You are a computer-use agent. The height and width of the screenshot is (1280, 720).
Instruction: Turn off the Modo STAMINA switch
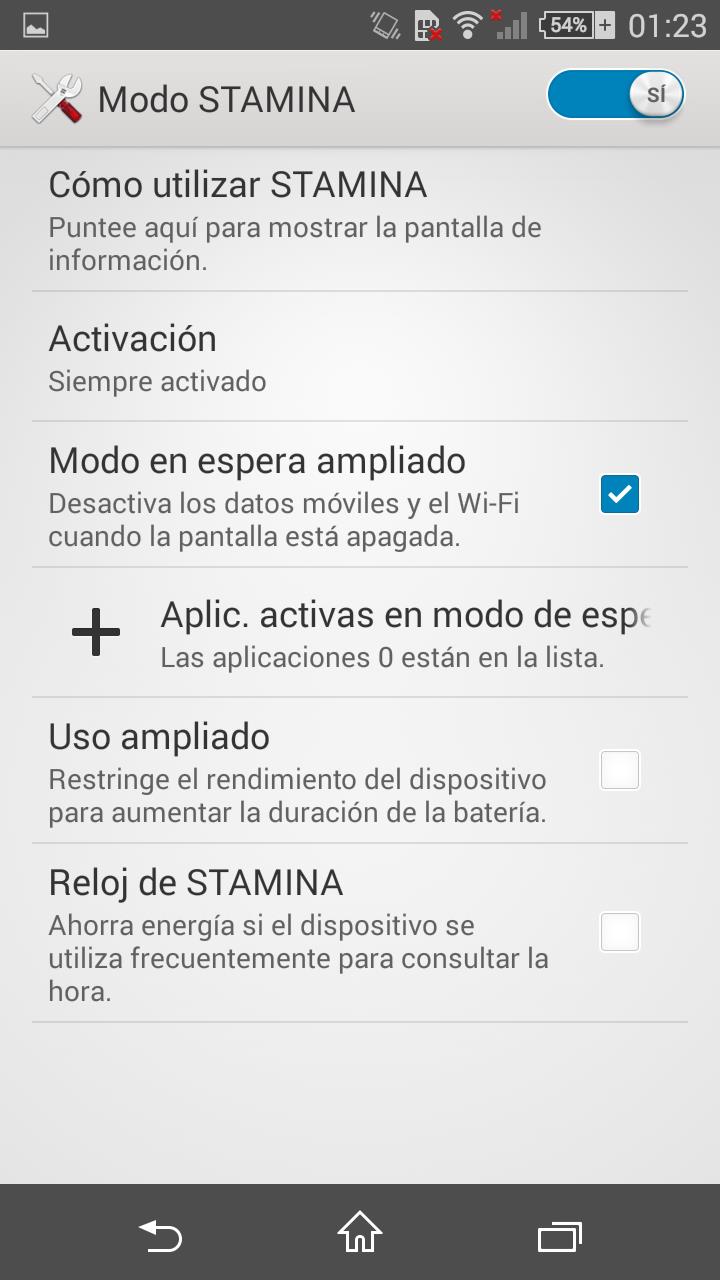click(616, 95)
